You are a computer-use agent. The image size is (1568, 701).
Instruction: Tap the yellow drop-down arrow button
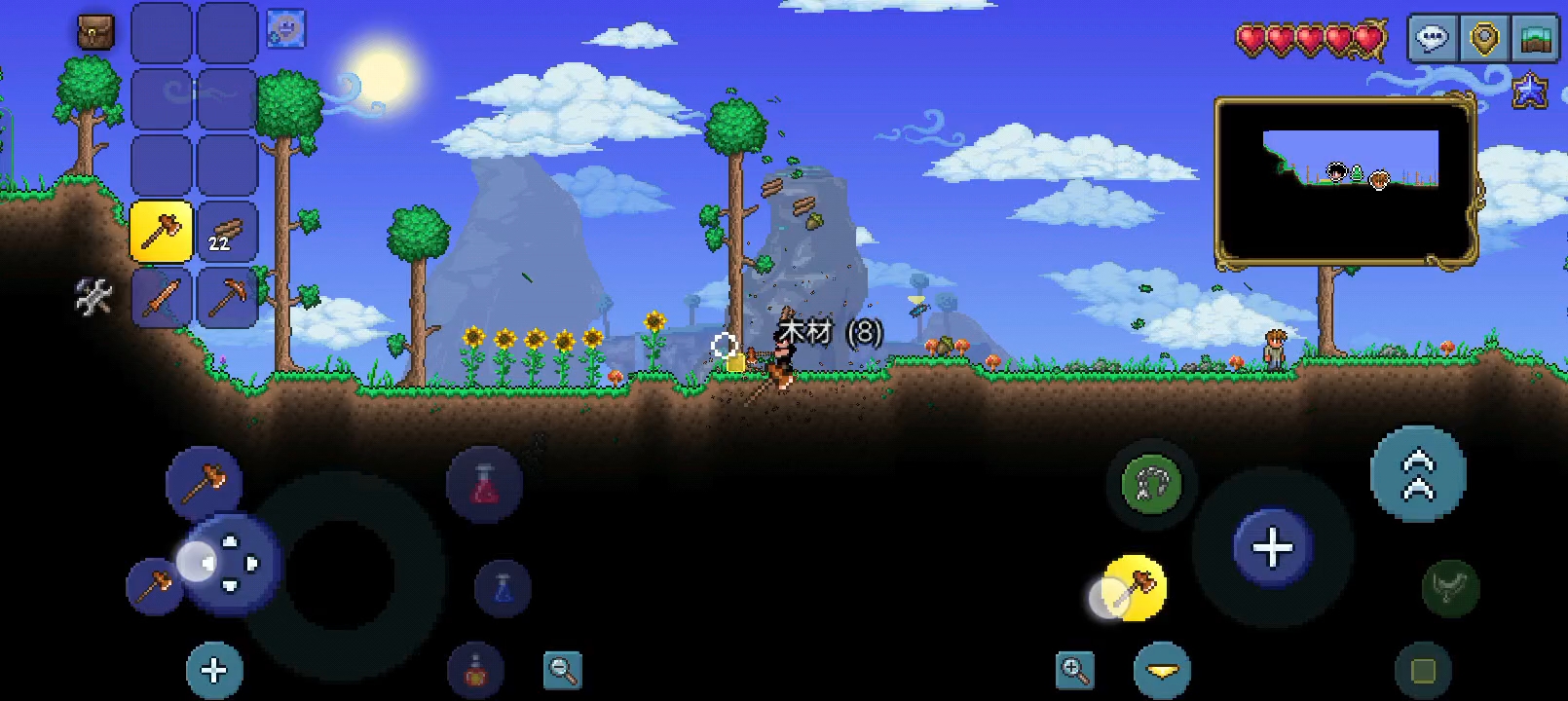[x=1162, y=671]
